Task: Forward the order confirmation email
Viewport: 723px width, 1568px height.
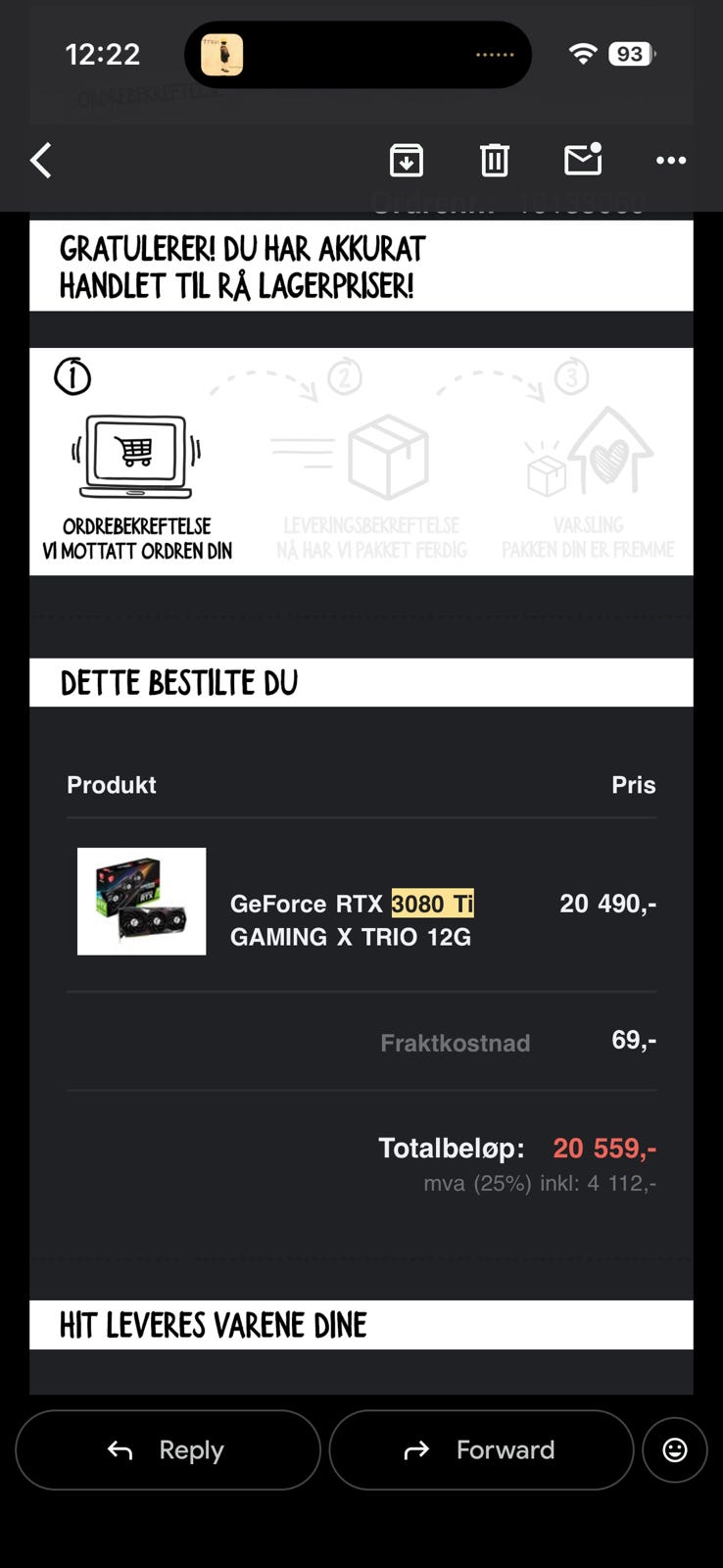Action: tap(479, 1449)
